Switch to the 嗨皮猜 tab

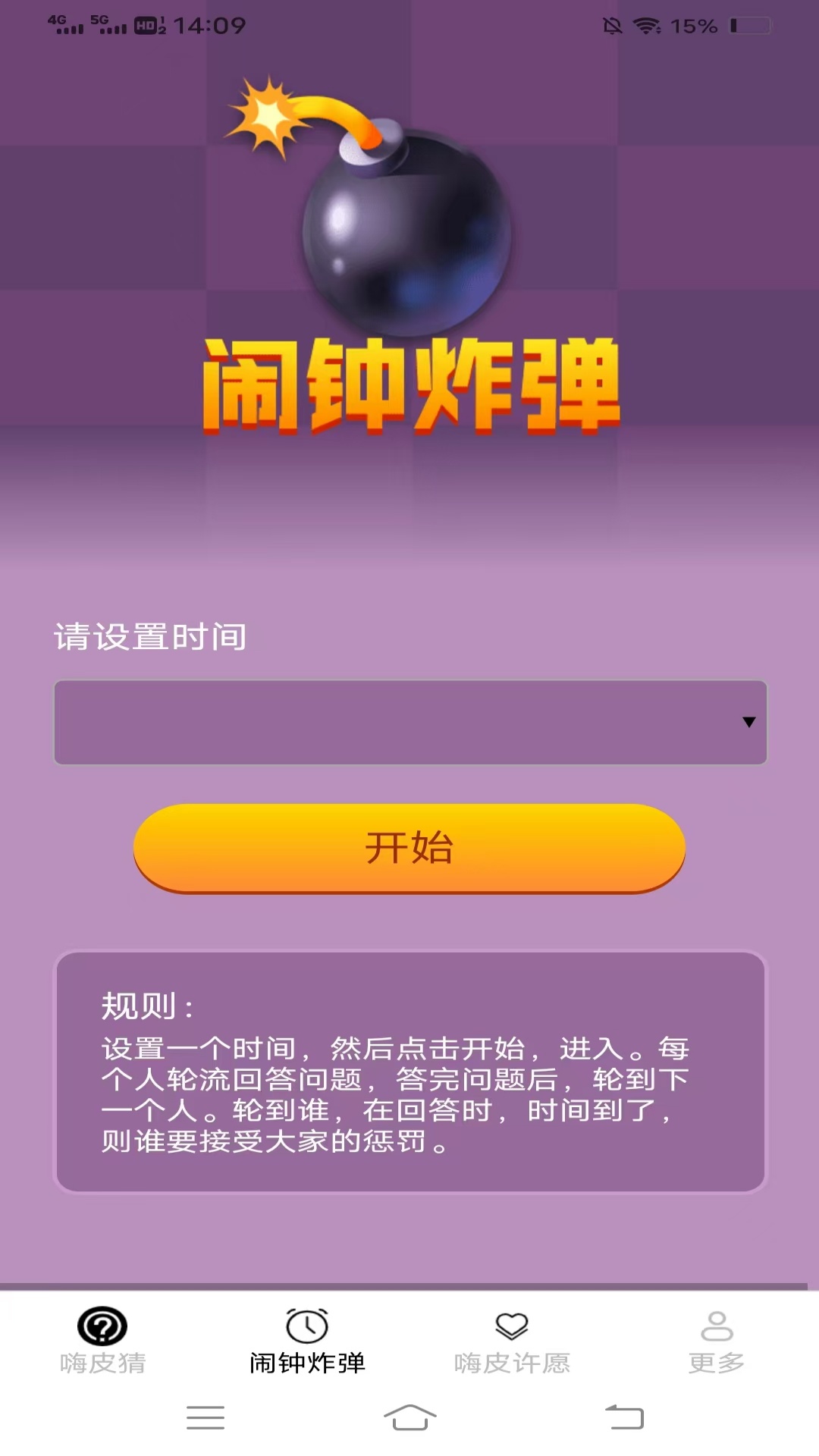tap(102, 1341)
